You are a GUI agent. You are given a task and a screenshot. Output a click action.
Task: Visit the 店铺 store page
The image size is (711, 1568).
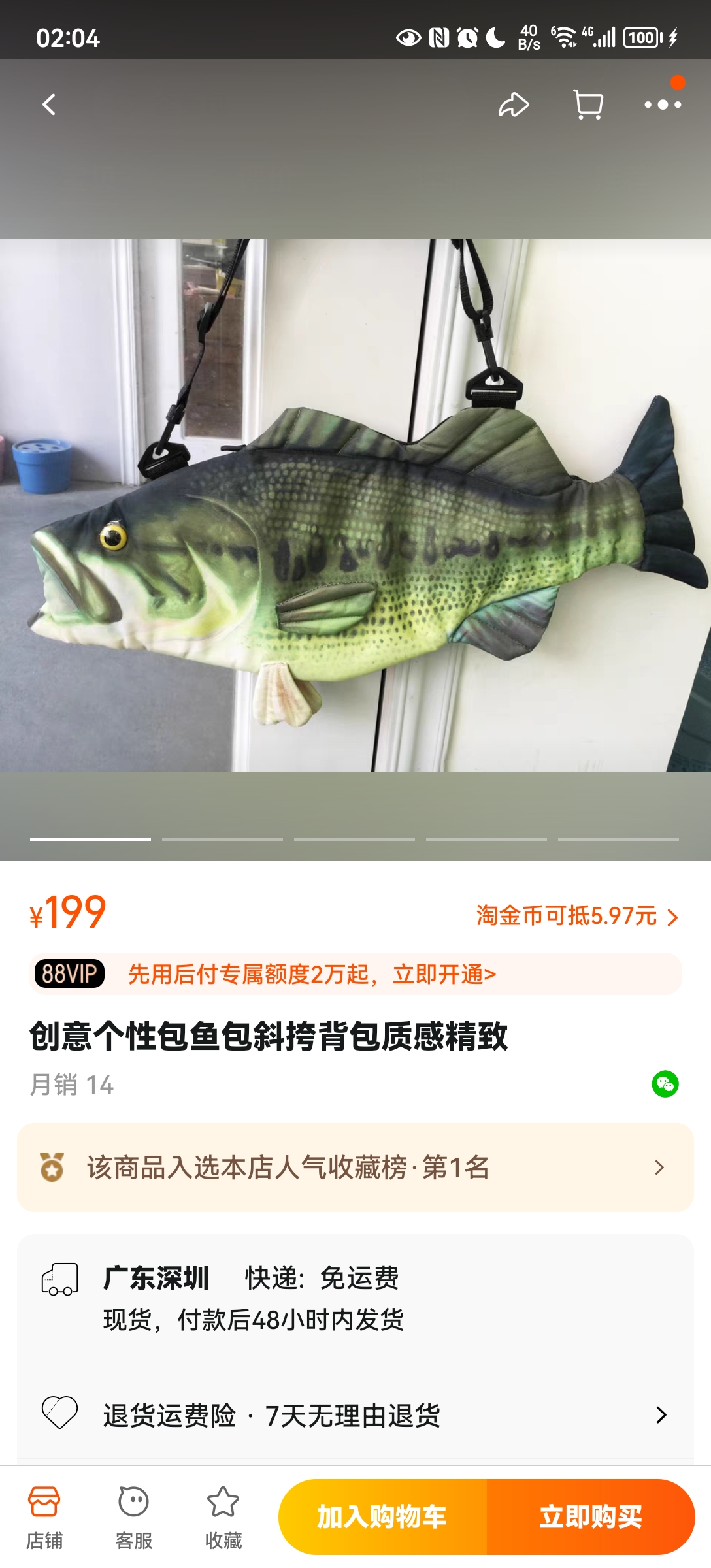(x=44, y=1517)
